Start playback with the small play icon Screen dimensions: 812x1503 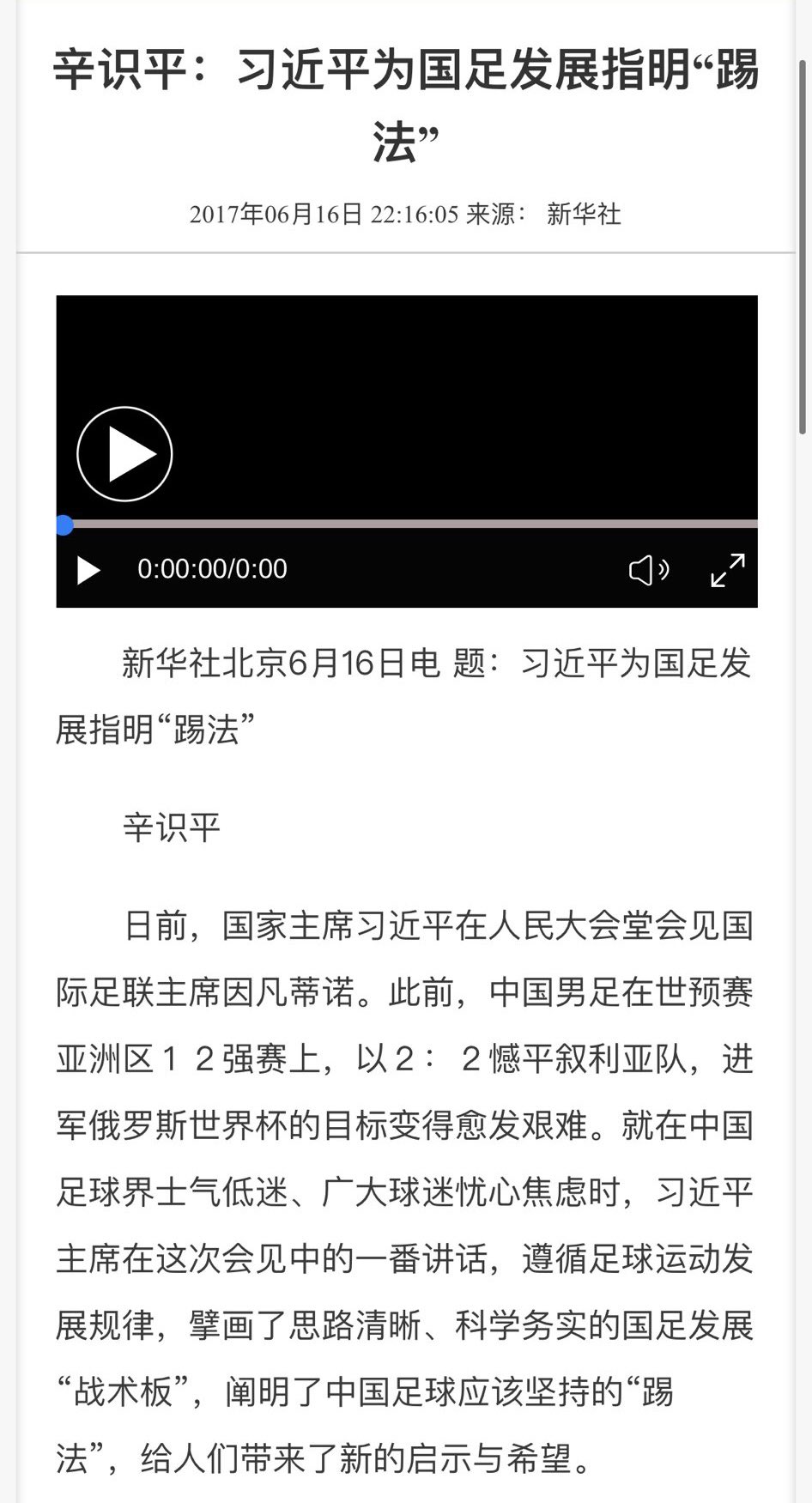coord(88,570)
